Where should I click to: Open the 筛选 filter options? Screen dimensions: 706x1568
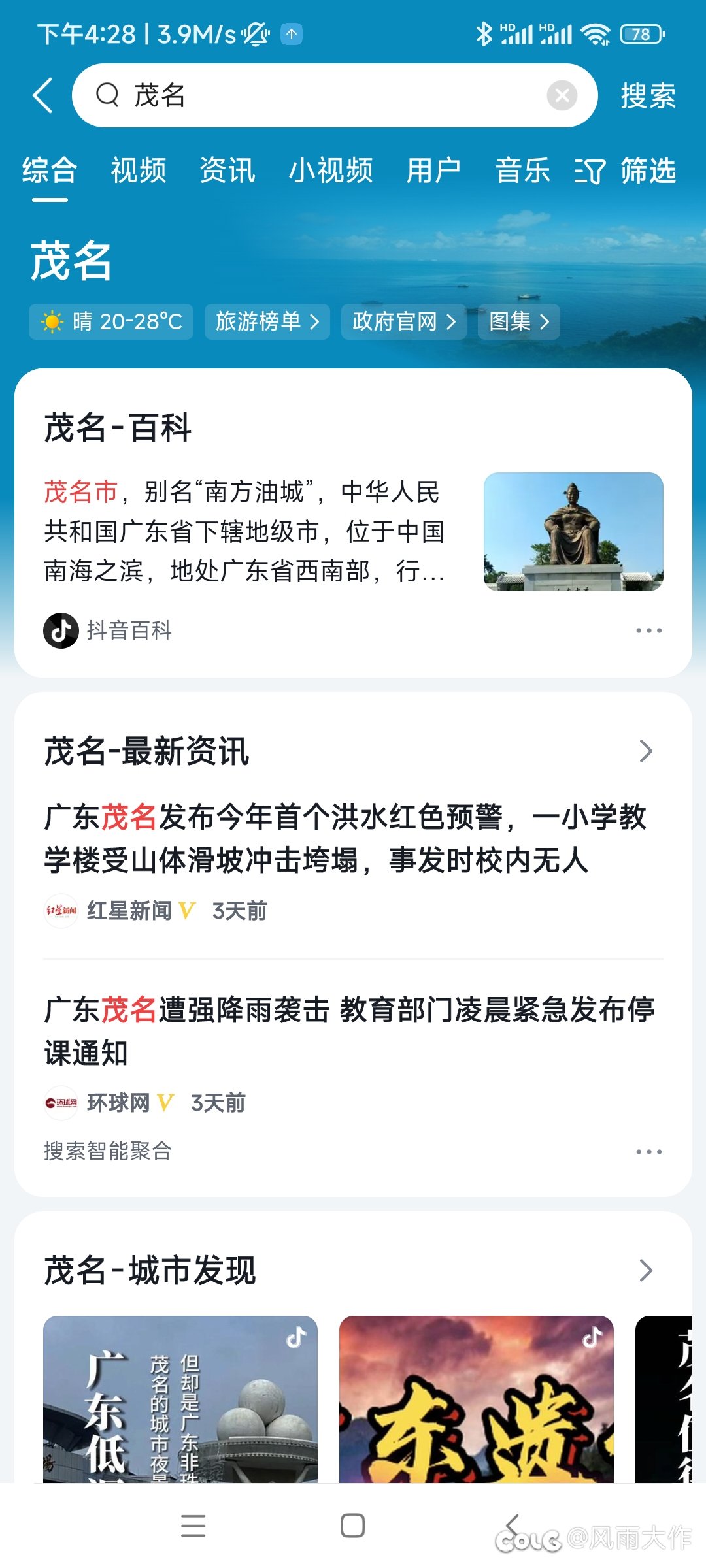click(x=626, y=171)
